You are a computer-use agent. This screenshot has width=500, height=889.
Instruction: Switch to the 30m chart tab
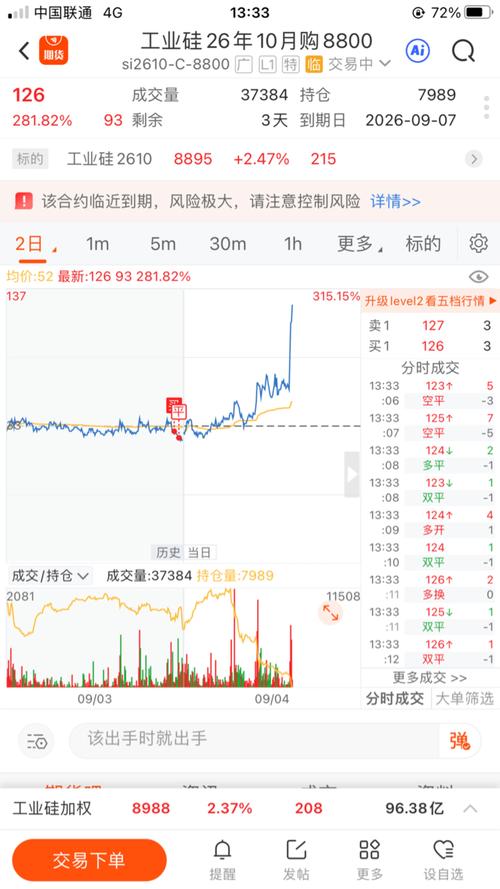pyautogui.click(x=227, y=244)
